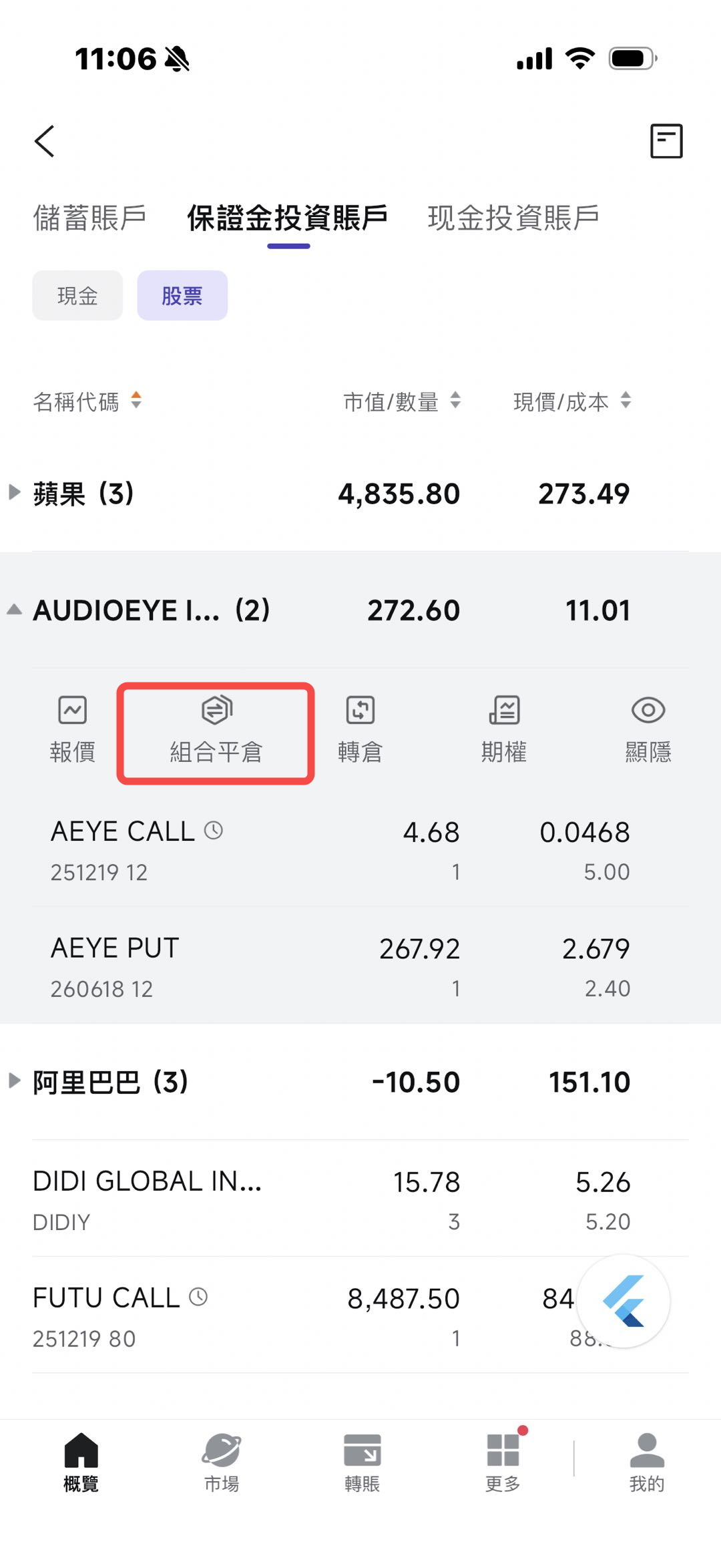
Task: Select the 股票 chip
Action: click(182, 295)
